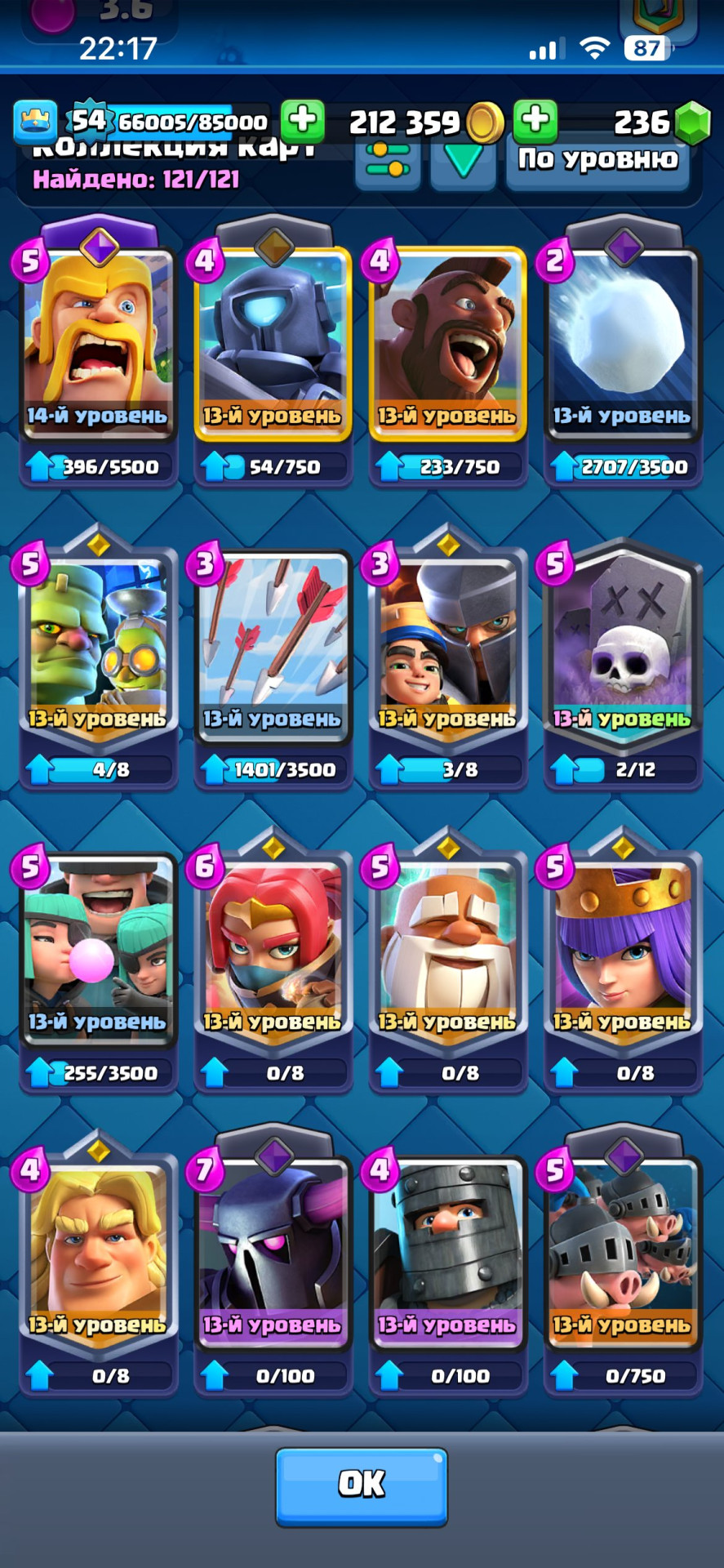This screenshot has height=1568, width=724.
Task: Open the blue crown level badge
Action: [x=35, y=122]
